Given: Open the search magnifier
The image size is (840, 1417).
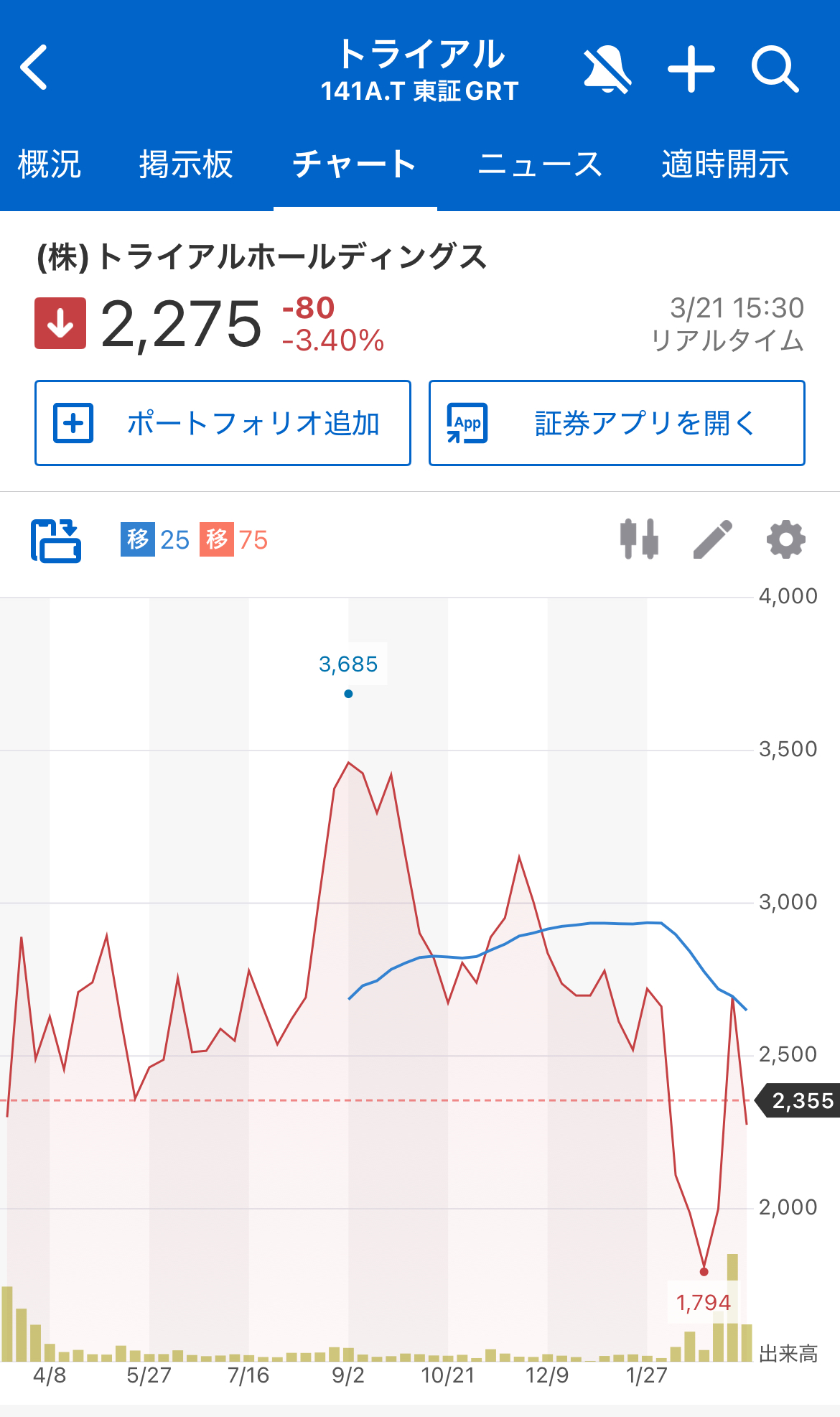Looking at the screenshot, I should tap(775, 70).
